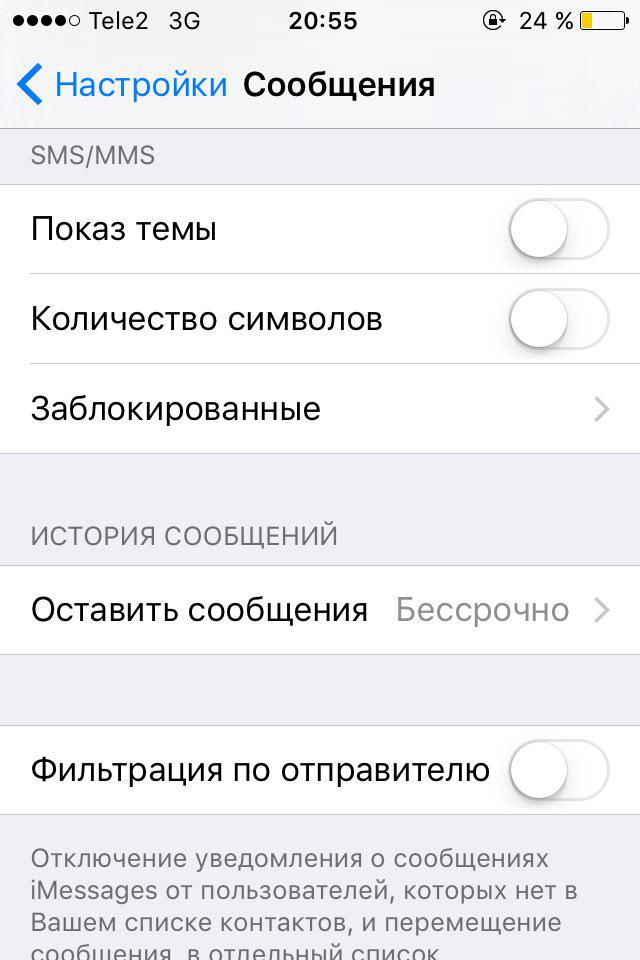Open Оставить сообщения setting
This screenshot has height=960, width=640.
[320, 610]
